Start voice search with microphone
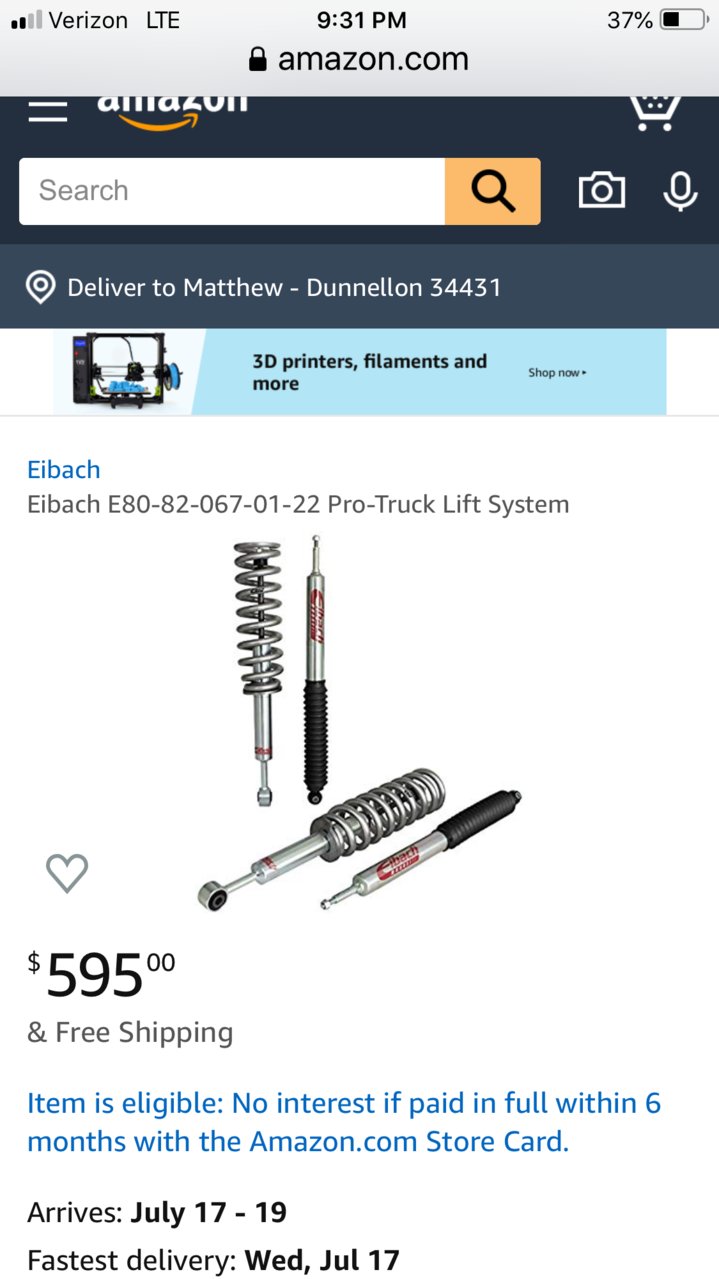Screen dimensions: 719x1279 (680, 191)
